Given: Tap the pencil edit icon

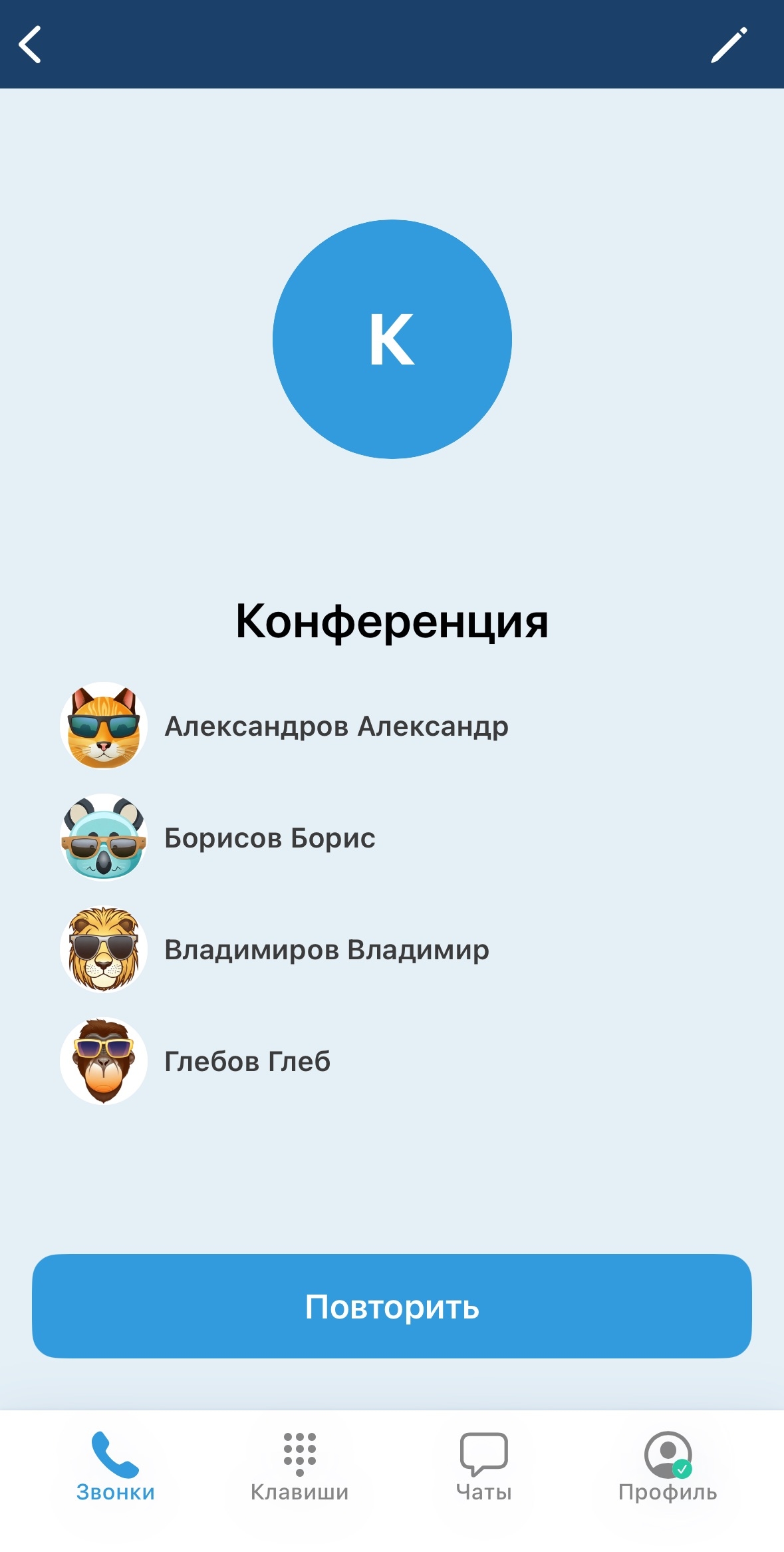Looking at the screenshot, I should click(x=729, y=45).
